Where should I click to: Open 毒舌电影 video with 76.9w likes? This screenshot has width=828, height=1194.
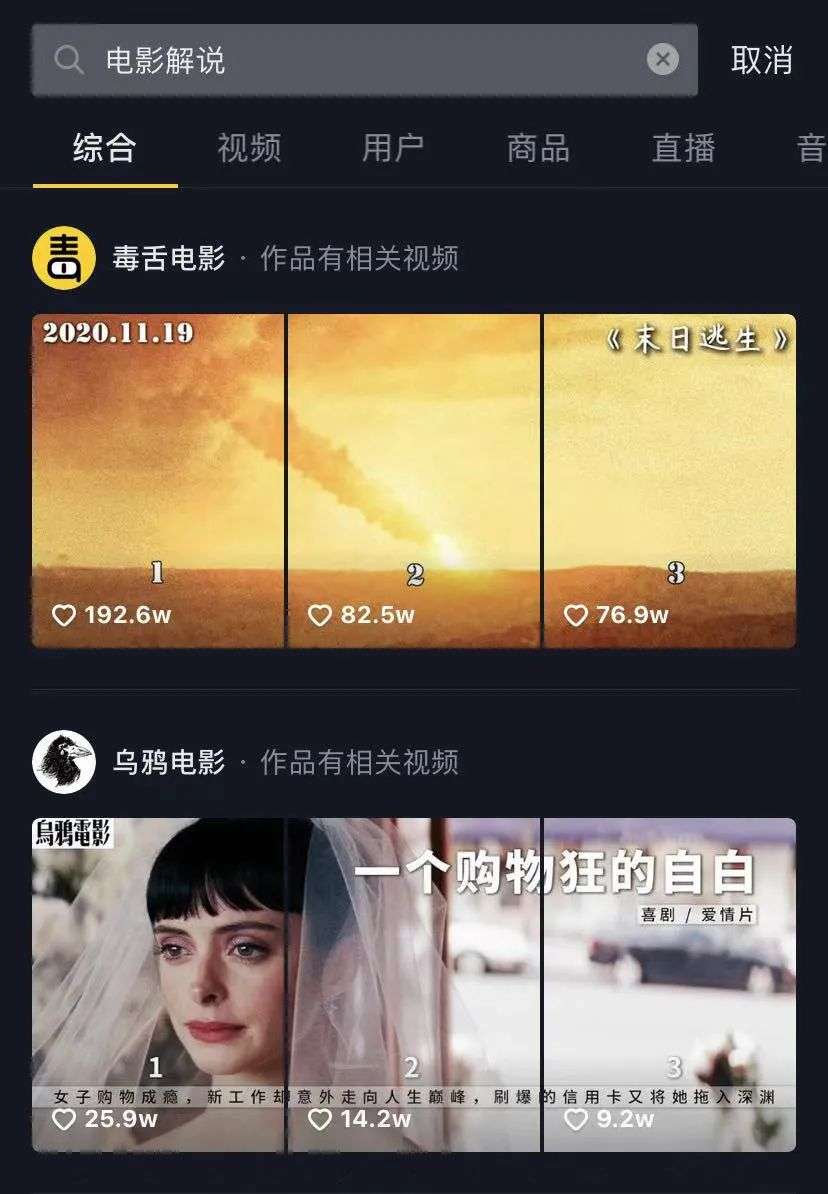tap(670, 480)
